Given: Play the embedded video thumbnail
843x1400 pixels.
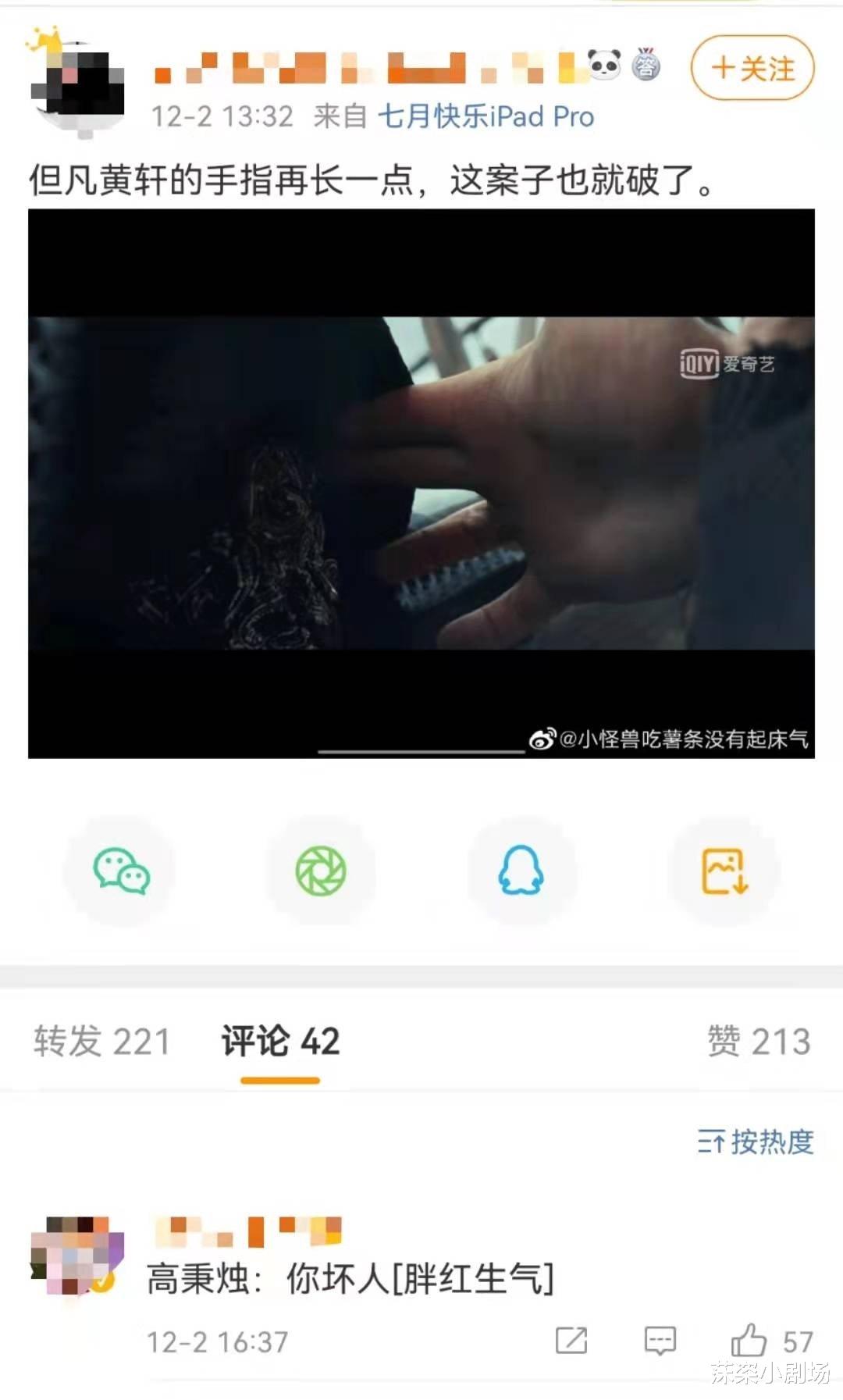Looking at the screenshot, I should tap(421, 484).
